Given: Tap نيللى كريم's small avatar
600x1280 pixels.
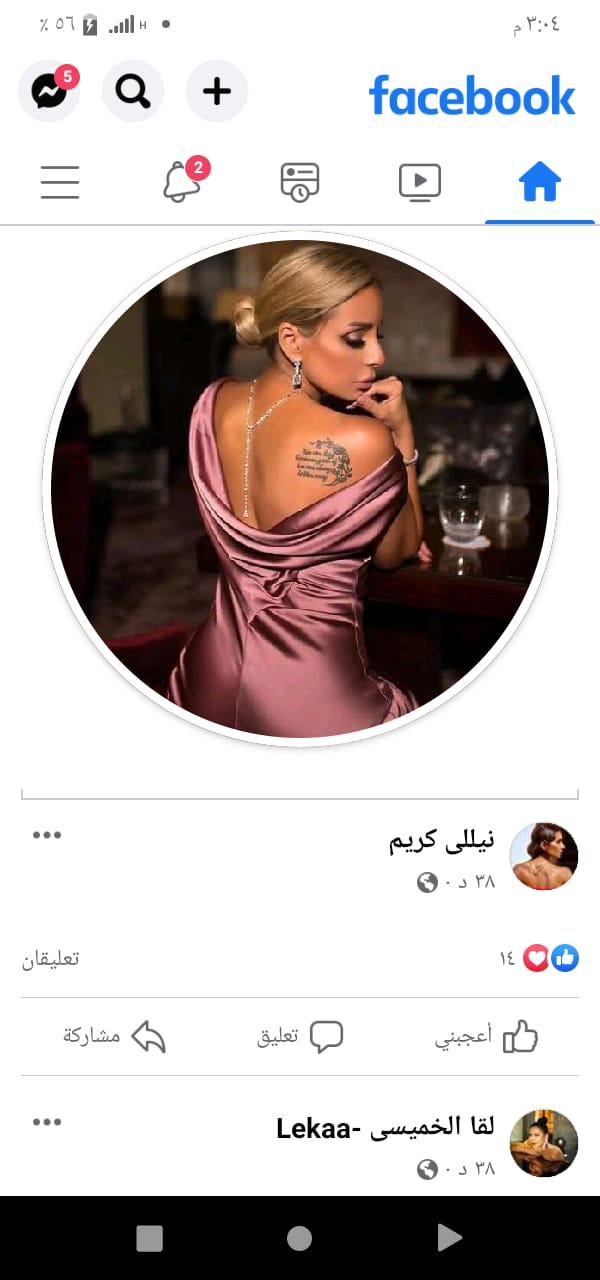Looking at the screenshot, I should 544,857.
